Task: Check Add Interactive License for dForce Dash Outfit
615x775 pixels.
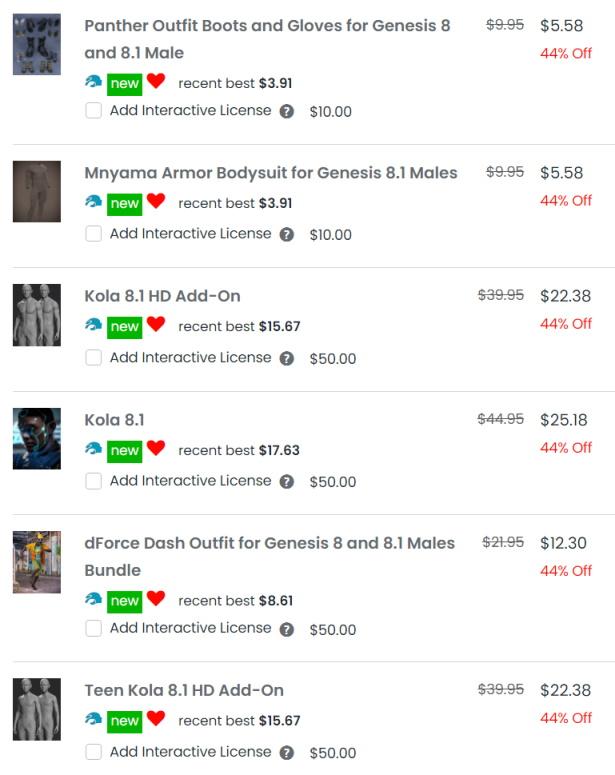Action: (x=94, y=629)
